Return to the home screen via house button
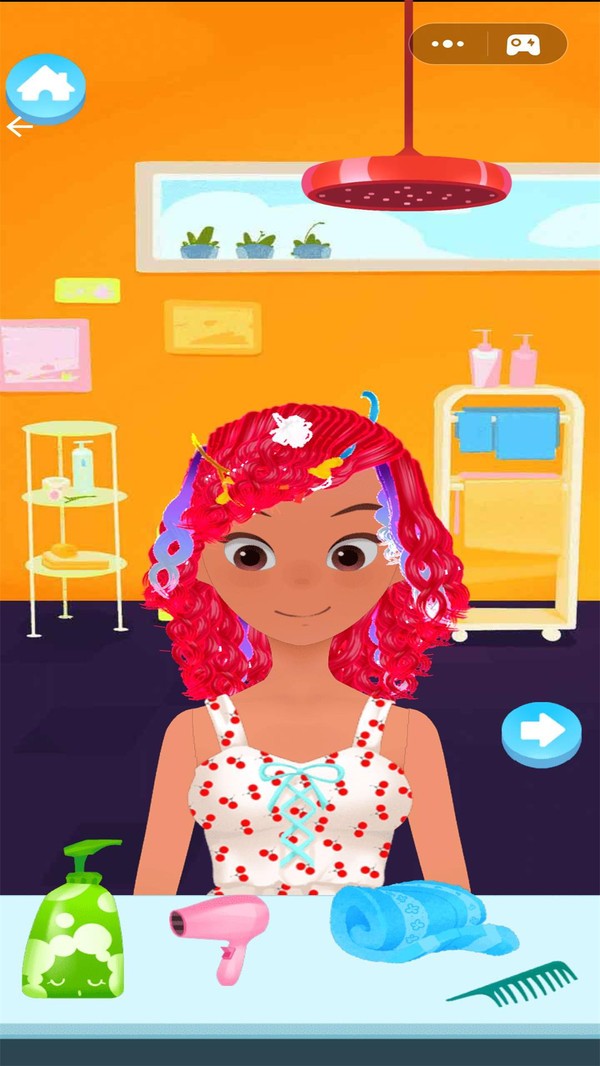Image resolution: width=600 pixels, height=1066 pixels. (46, 87)
